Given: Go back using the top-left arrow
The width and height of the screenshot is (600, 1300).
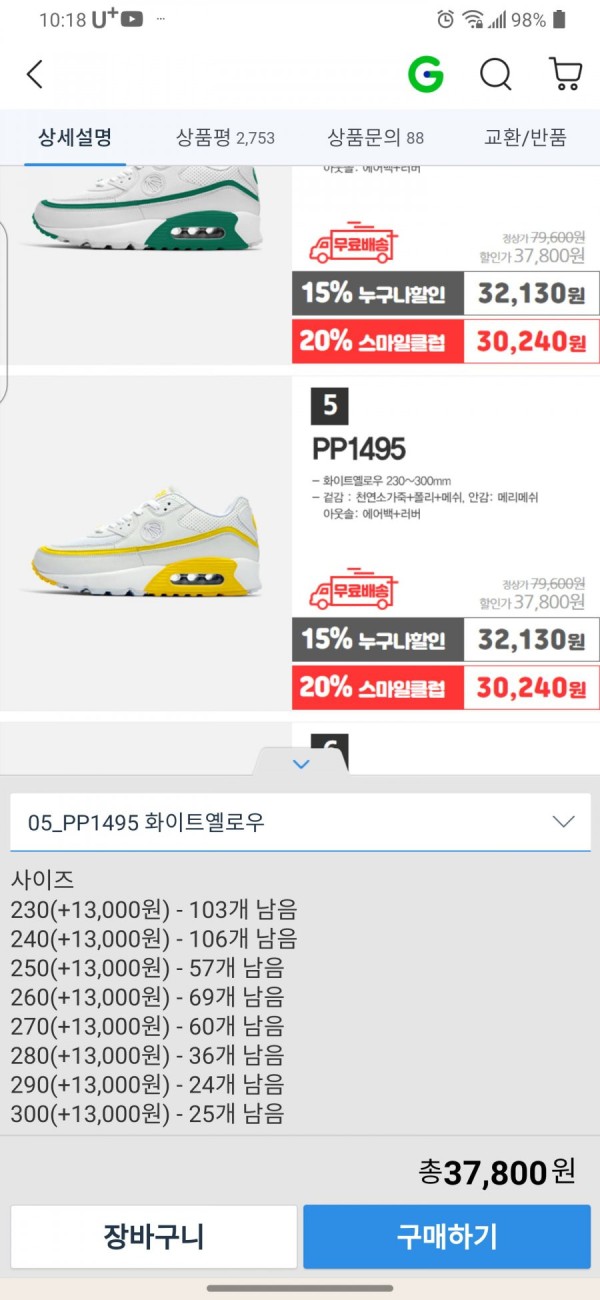Looking at the screenshot, I should [35, 74].
